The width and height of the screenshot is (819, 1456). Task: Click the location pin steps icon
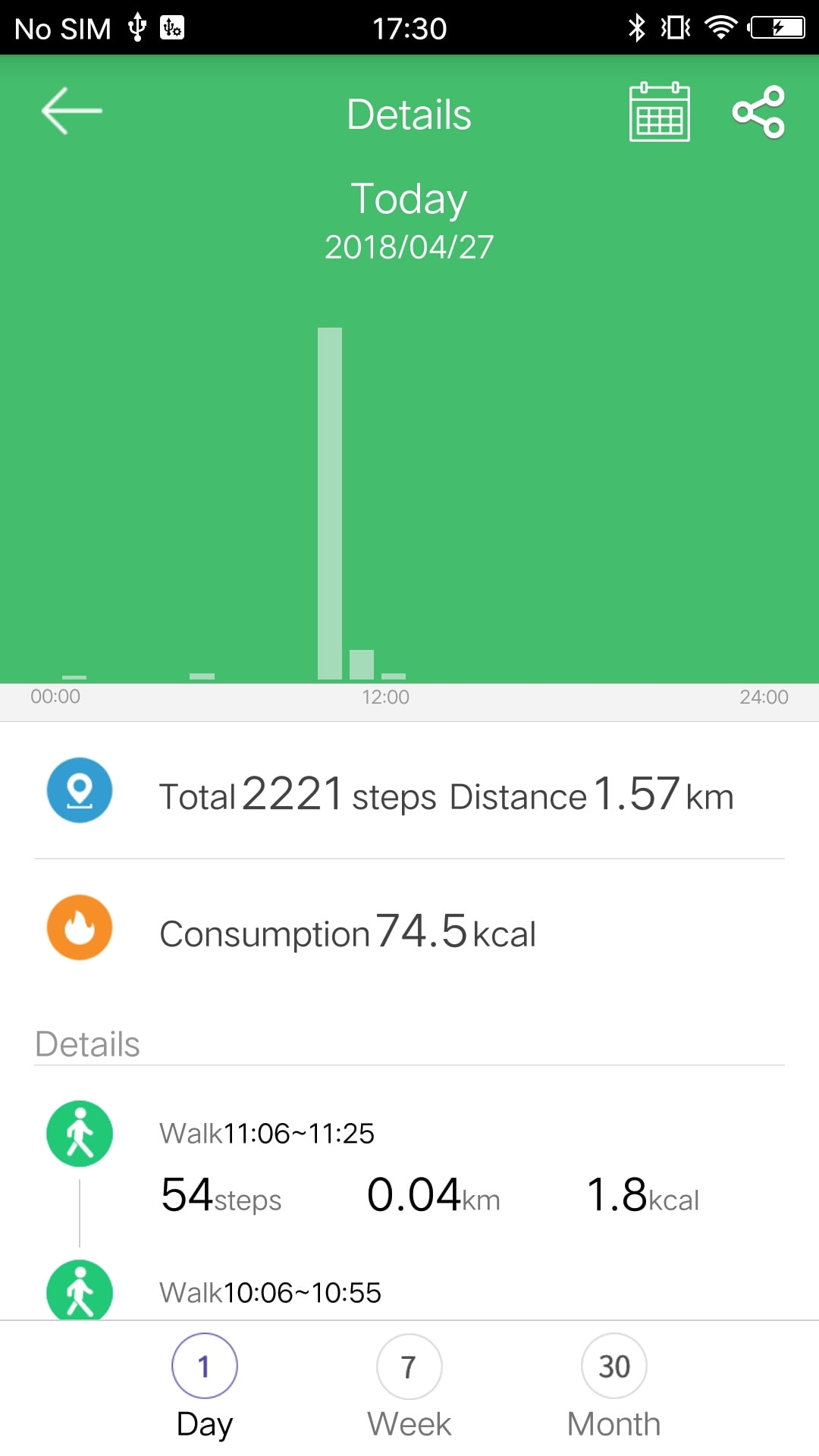(79, 791)
